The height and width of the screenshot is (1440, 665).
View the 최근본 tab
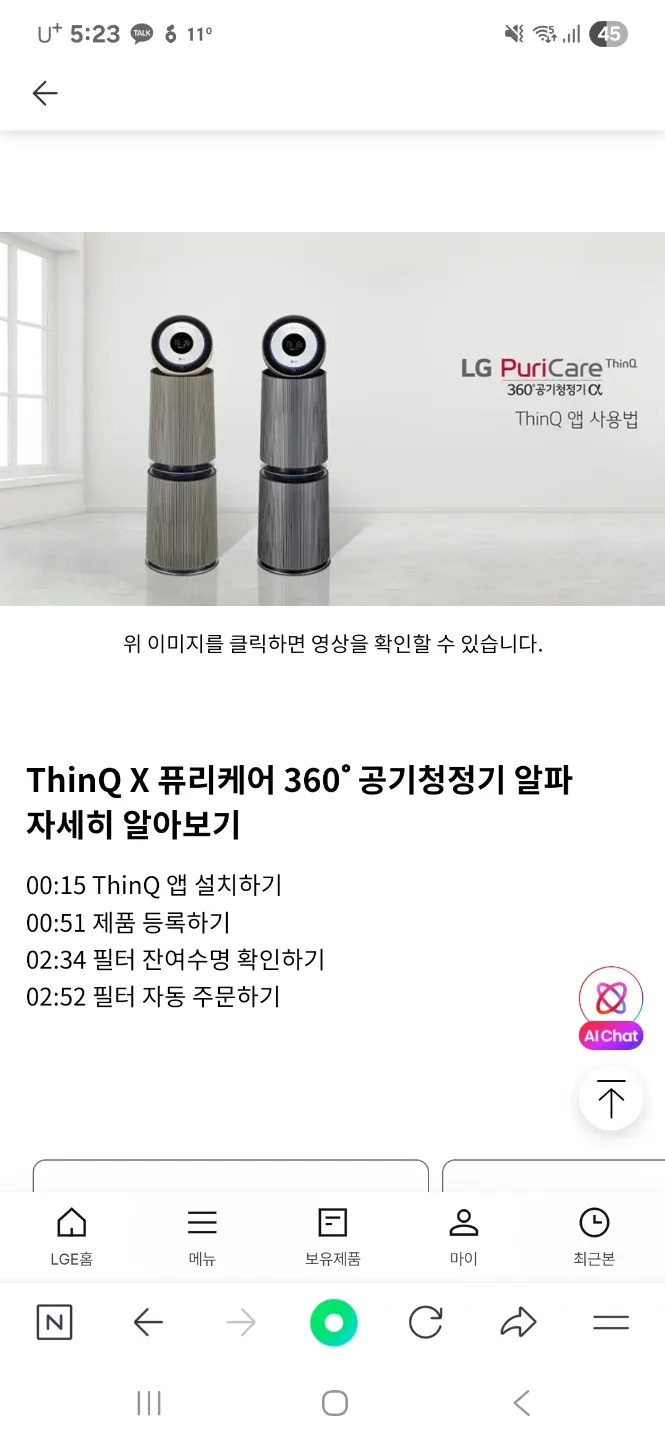594,1236
